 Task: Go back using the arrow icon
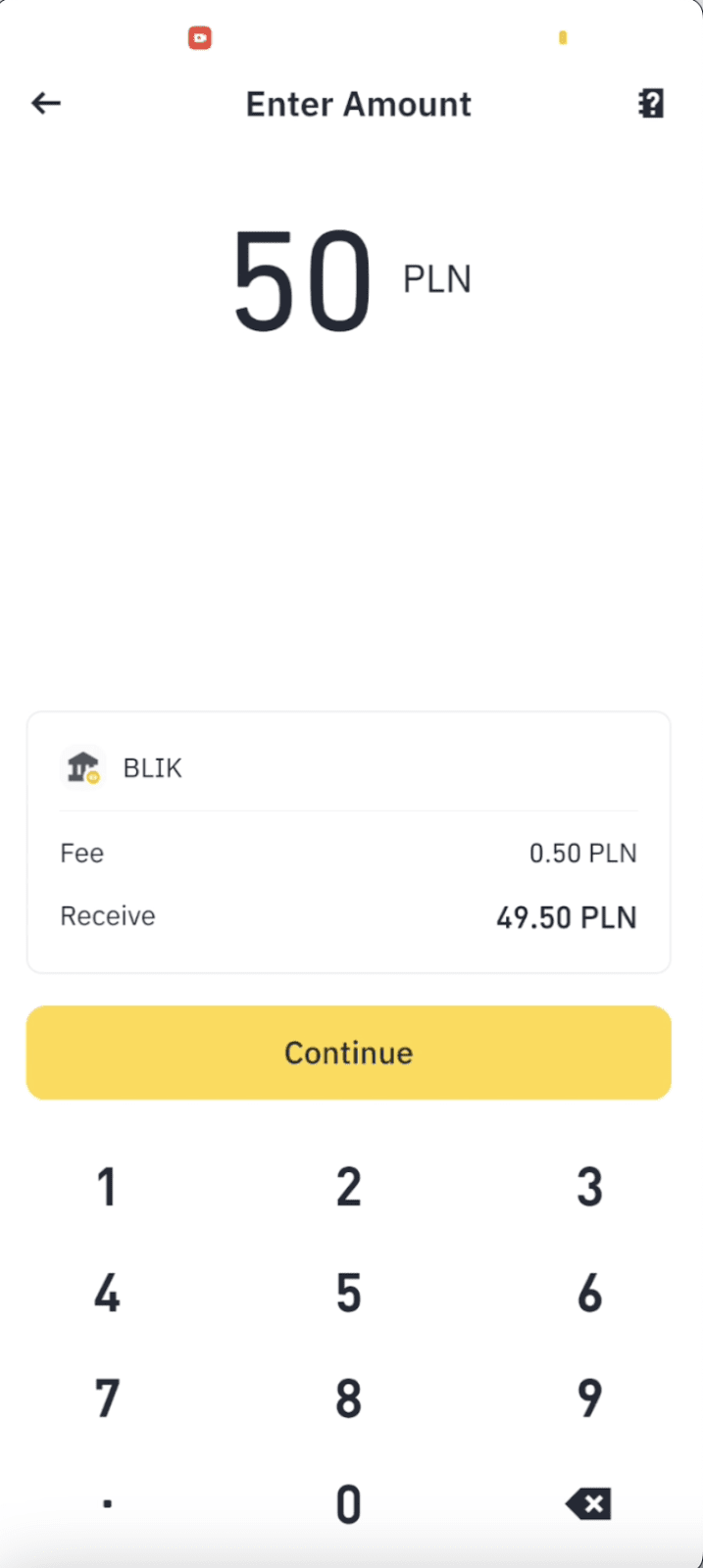pos(46,103)
